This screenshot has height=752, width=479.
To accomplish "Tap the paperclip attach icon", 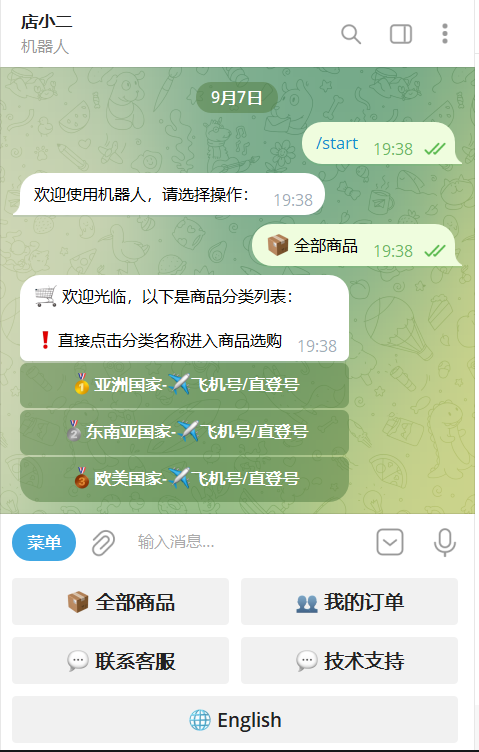I will tap(104, 543).
